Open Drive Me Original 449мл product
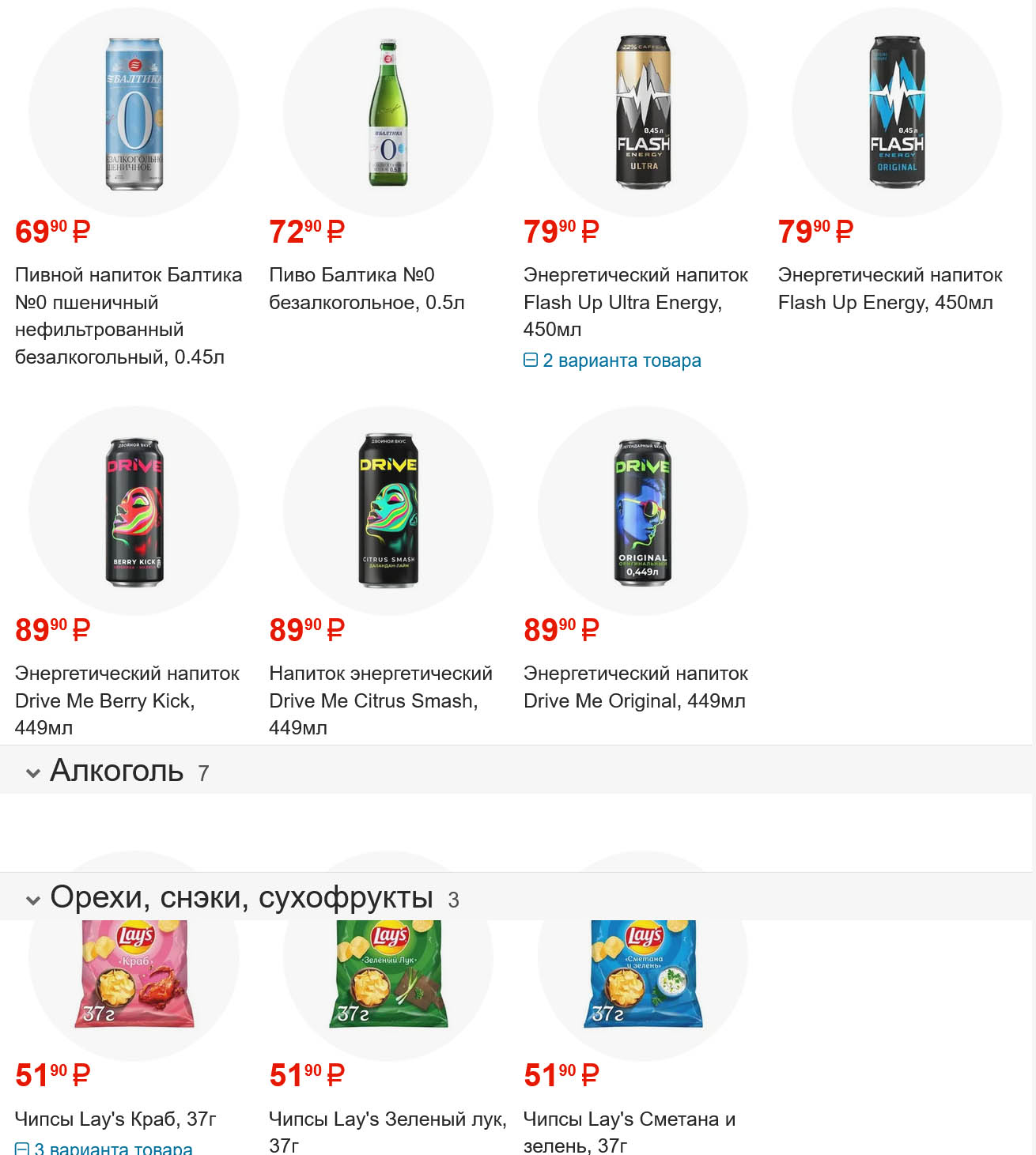Image resolution: width=1036 pixels, height=1155 pixels. click(635, 687)
